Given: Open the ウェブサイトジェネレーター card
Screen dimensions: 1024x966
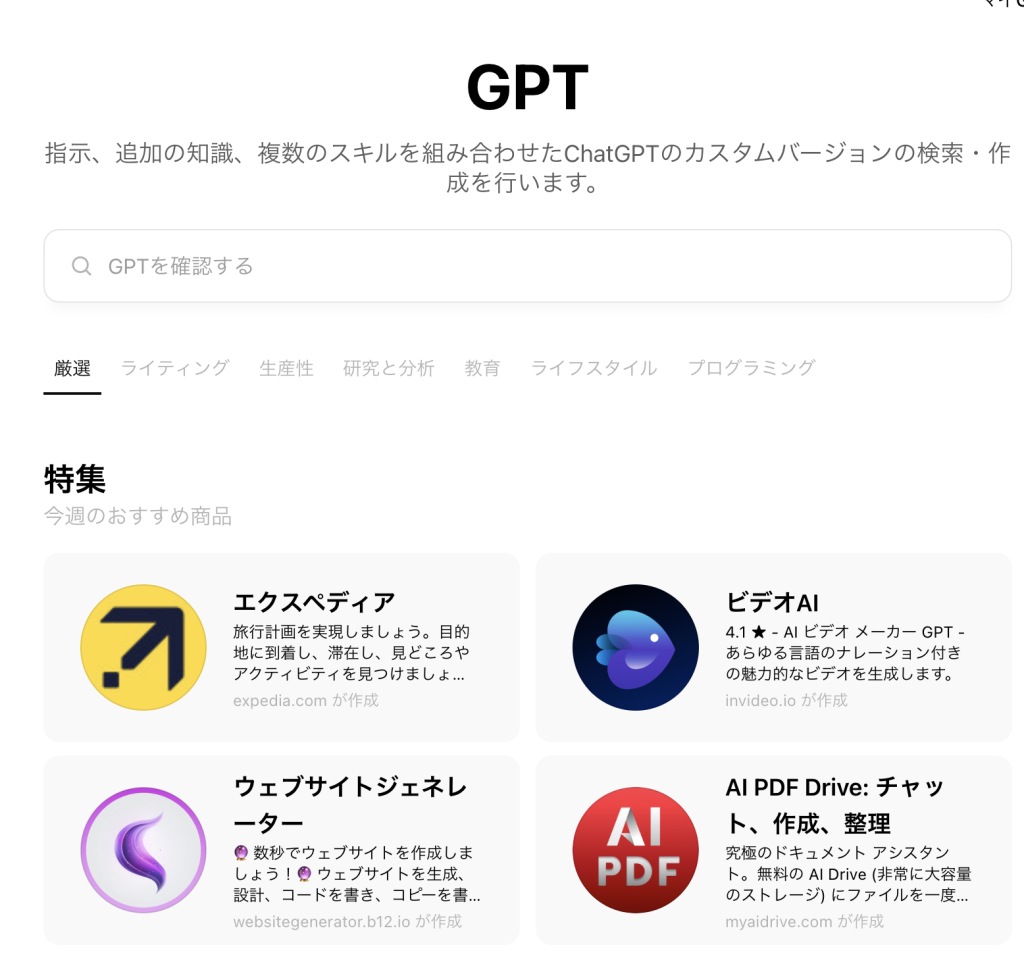Looking at the screenshot, I should coord(281,850).
